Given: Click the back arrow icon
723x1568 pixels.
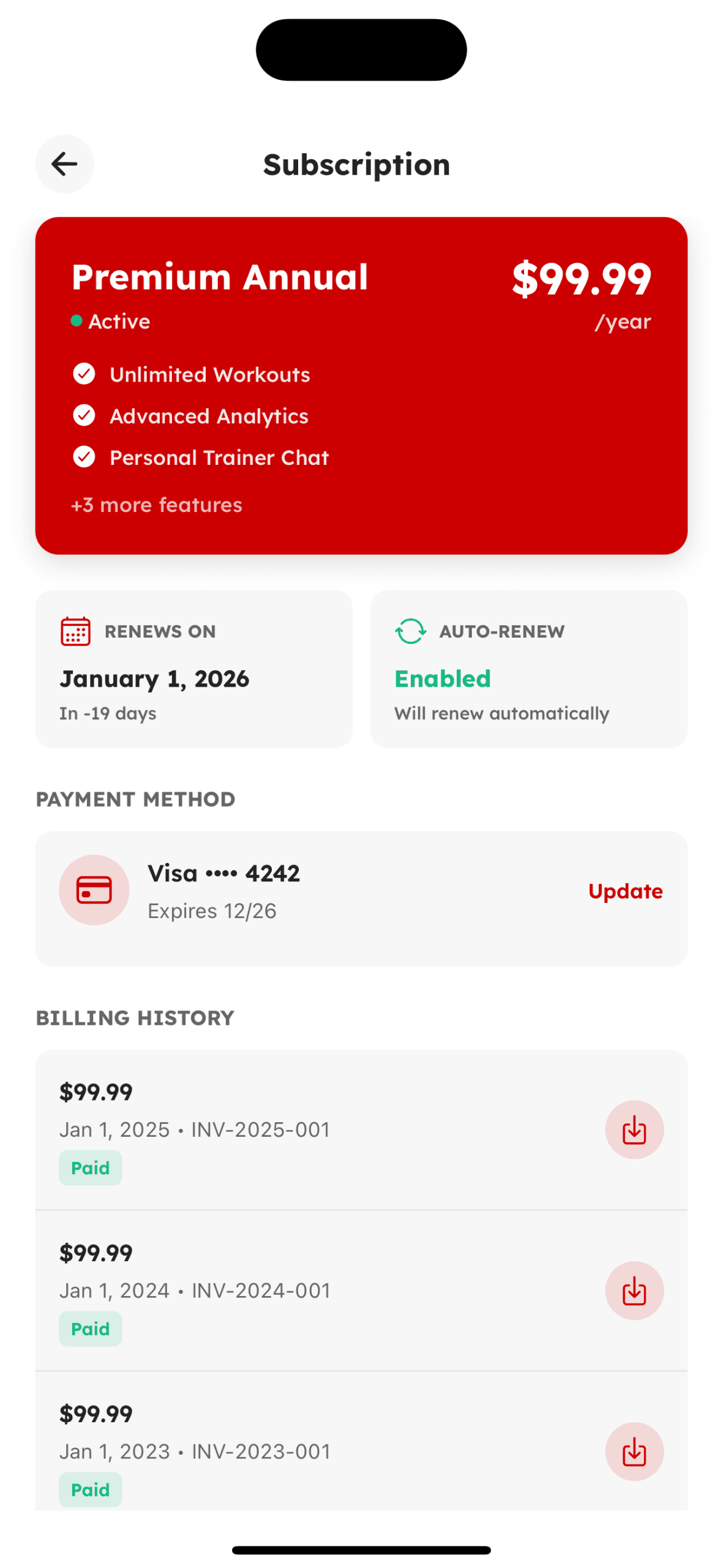Looking at the screenshot, I should pos(64,164).
